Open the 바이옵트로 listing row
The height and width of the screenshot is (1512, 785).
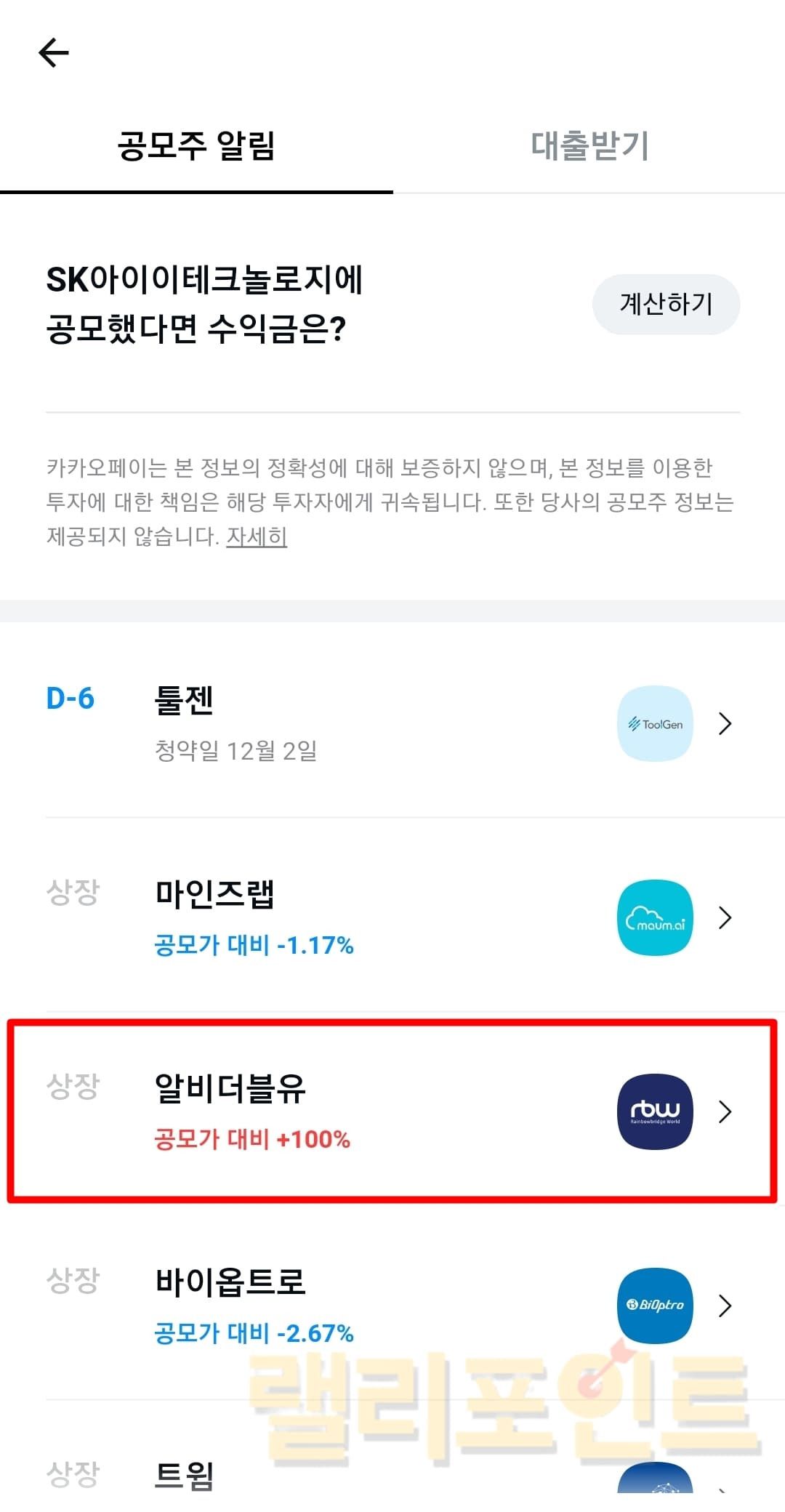click(392, 1305)
